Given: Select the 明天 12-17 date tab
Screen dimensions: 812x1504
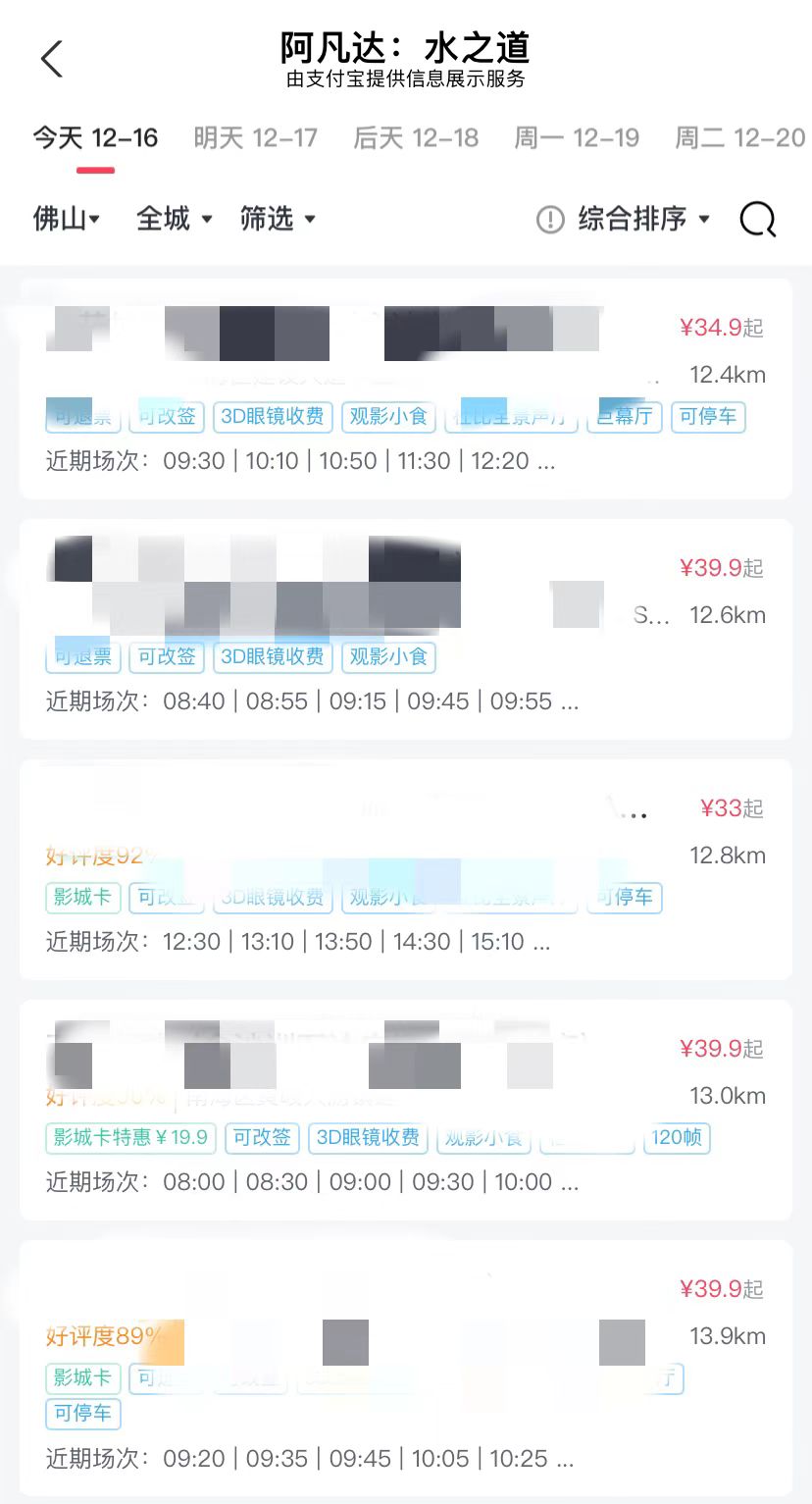Looking at the screenshot, I should coord(256,137).
